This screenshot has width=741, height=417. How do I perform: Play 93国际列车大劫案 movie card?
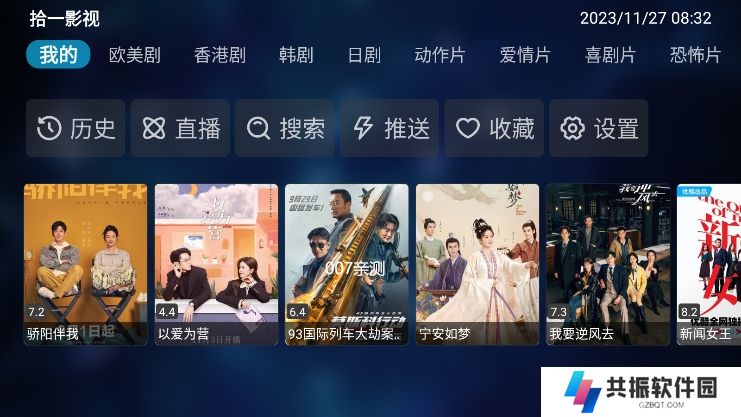(x=346, y=264)
